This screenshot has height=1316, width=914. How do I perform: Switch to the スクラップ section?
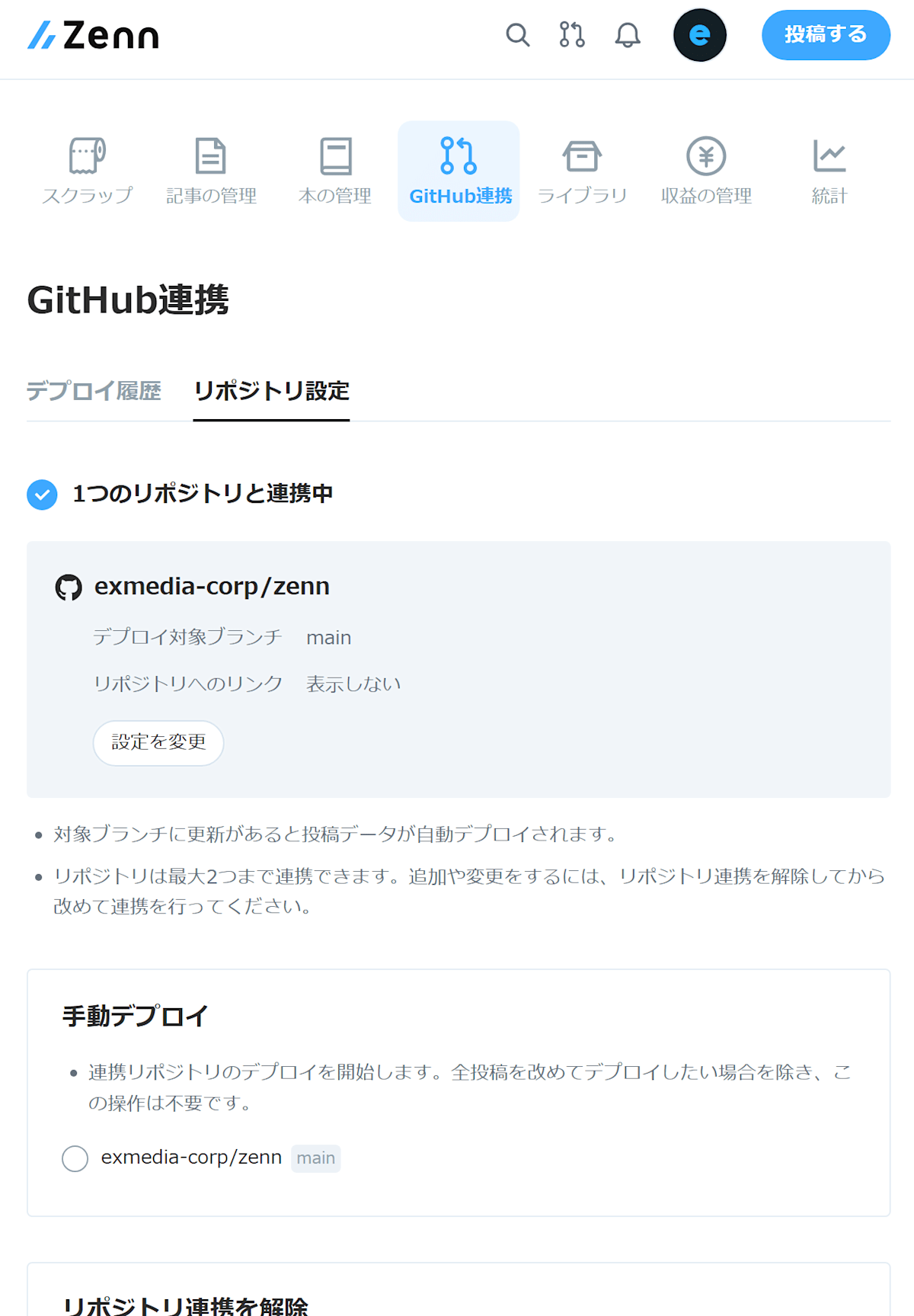pos(88,171)
